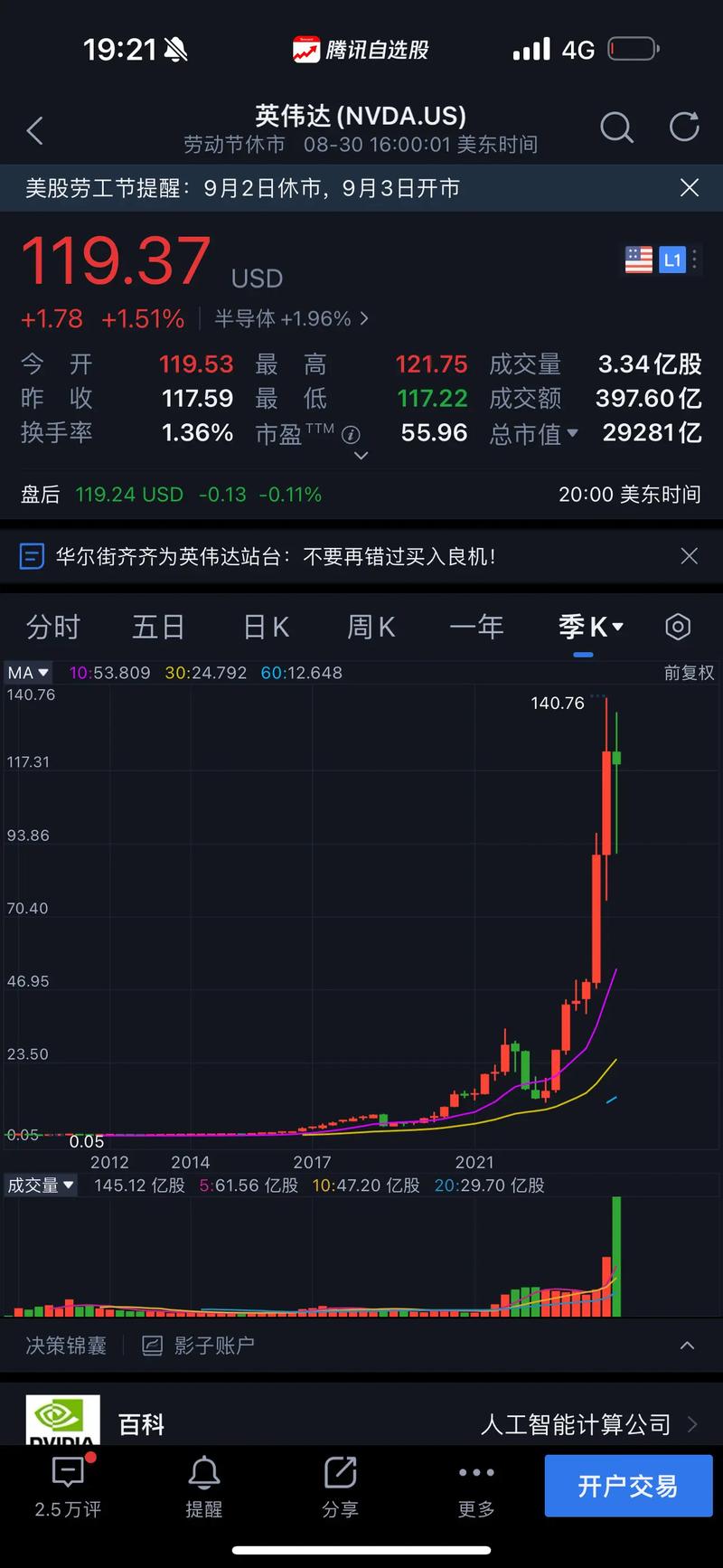
Task: Open the 成交量 indicator dropdown
Action: [x=40, y=1185]
